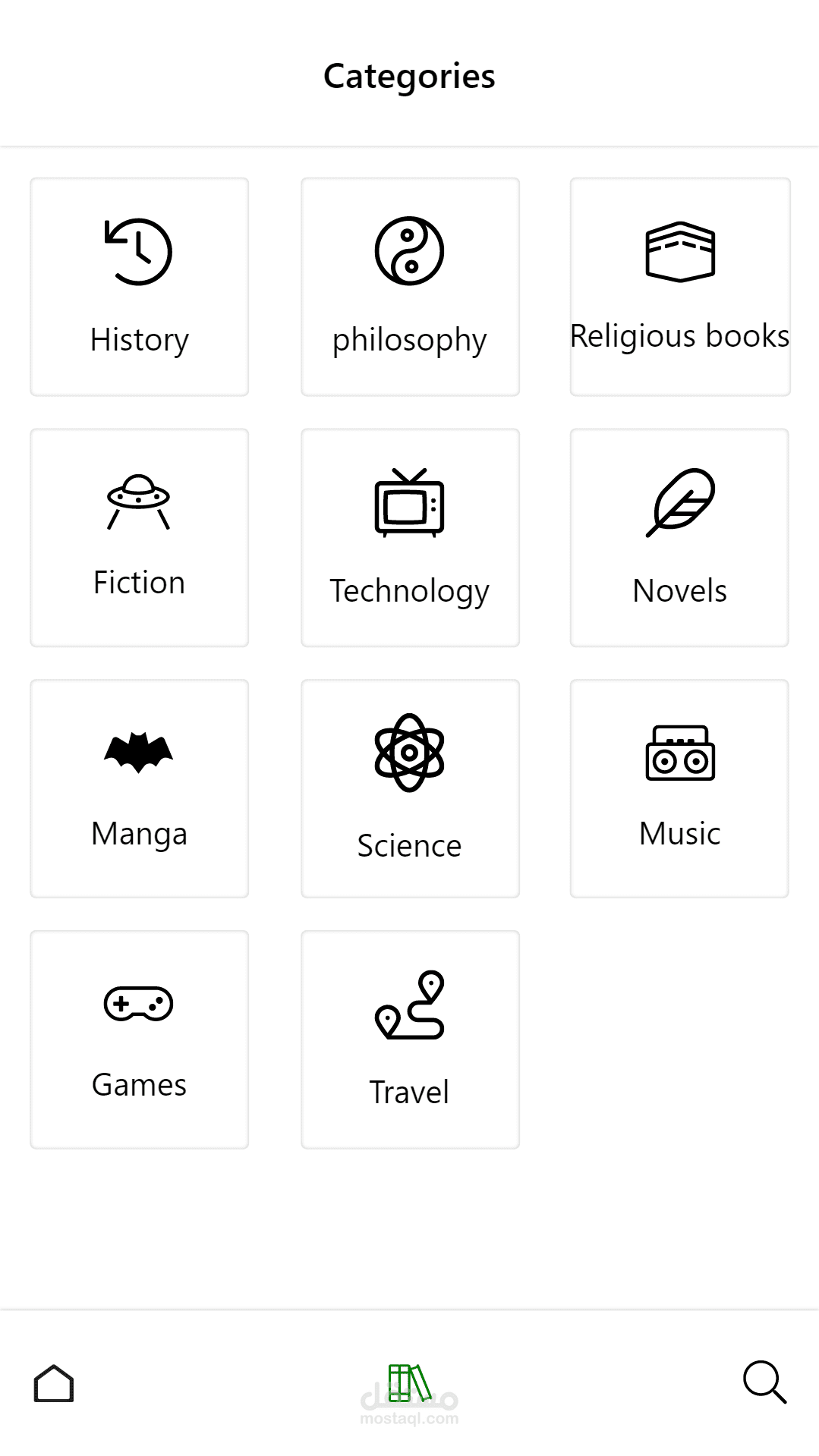Select the philosophy category card
819x1456 pixels.
410,287
